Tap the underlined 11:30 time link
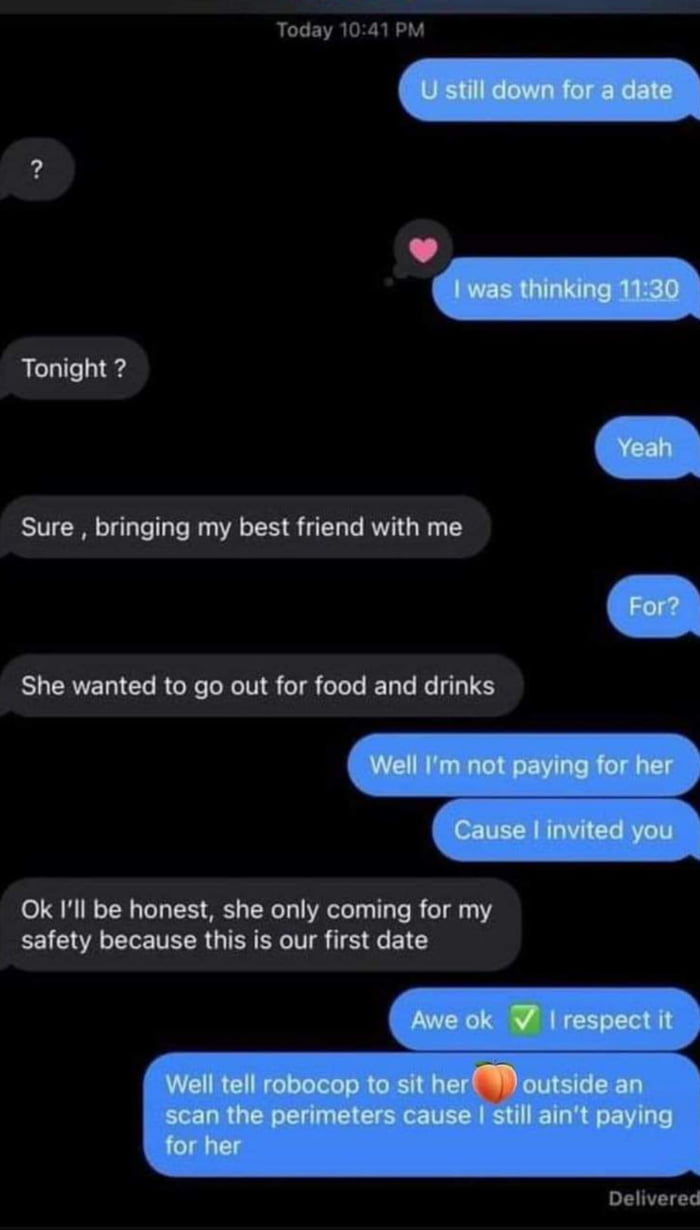The height and width of the screenshot is (1230, 700). pyautogui.click(x=648, y=290)
